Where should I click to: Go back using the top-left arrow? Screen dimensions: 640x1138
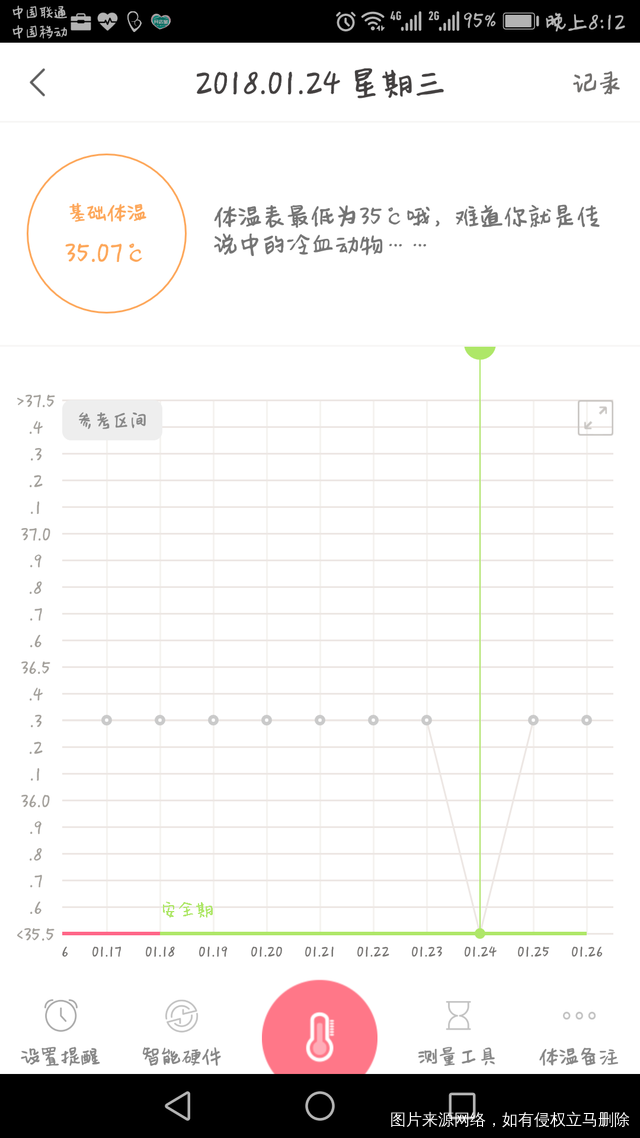point(38,83)
